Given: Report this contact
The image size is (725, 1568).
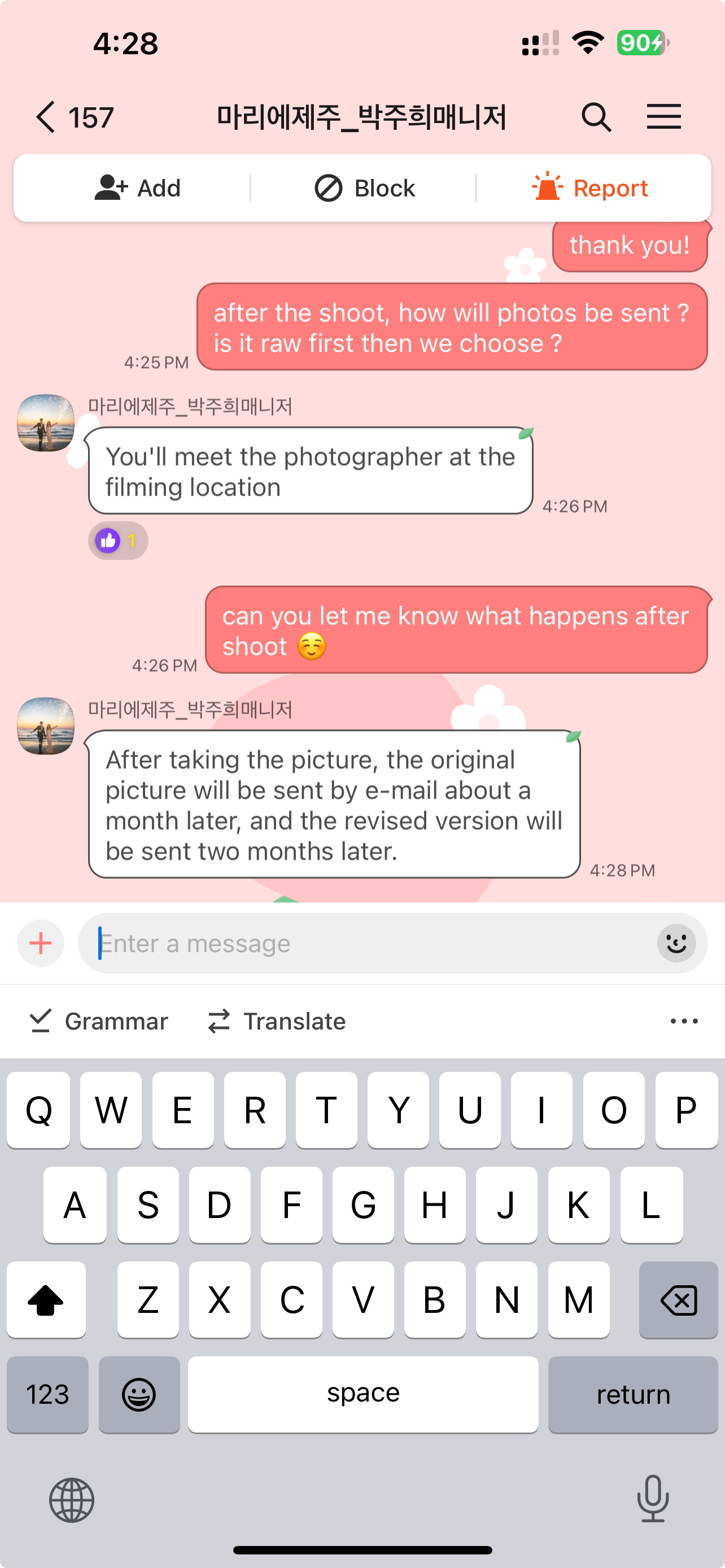Looking at the screenshot, I should coord(590,188).
